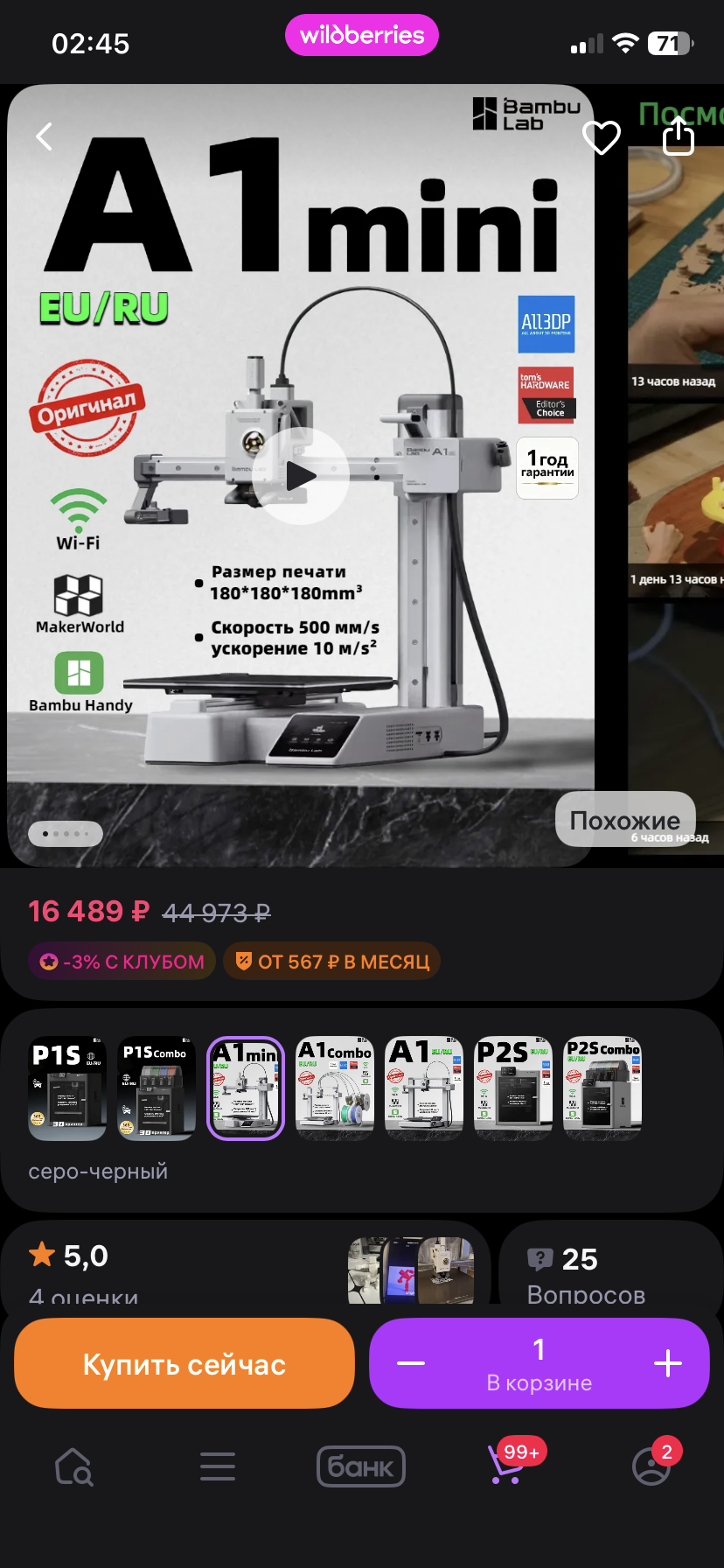Share this product

(x=678, y=137)
